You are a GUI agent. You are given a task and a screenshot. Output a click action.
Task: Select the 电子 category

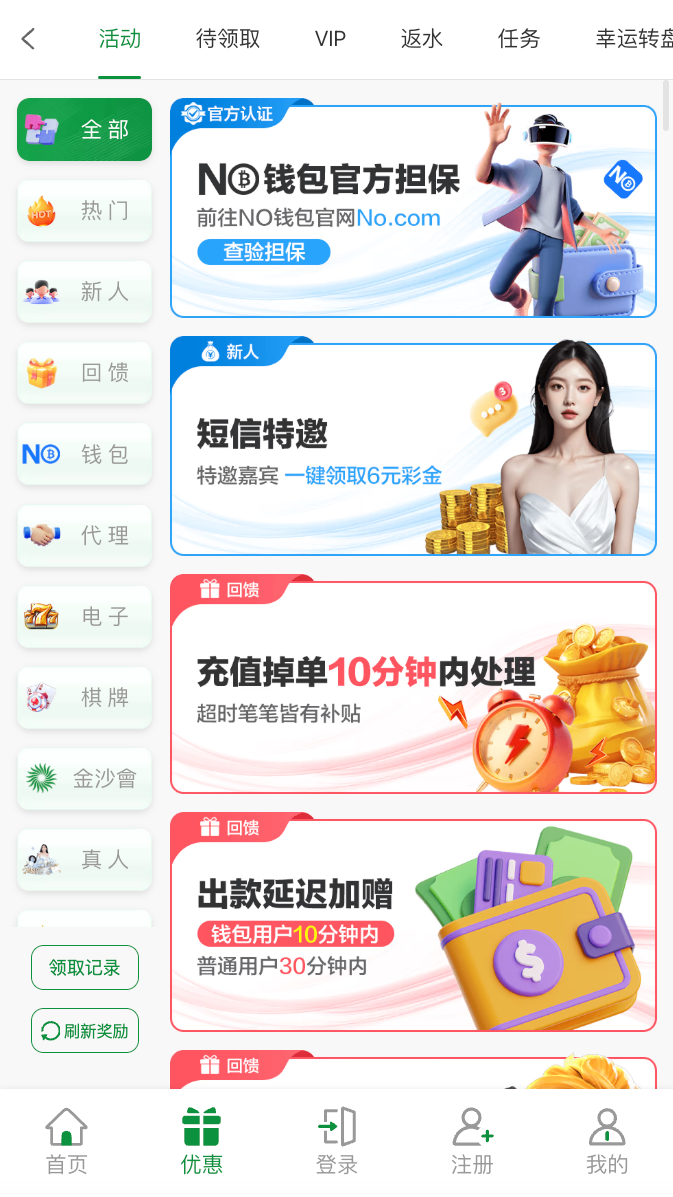[84, 616]
